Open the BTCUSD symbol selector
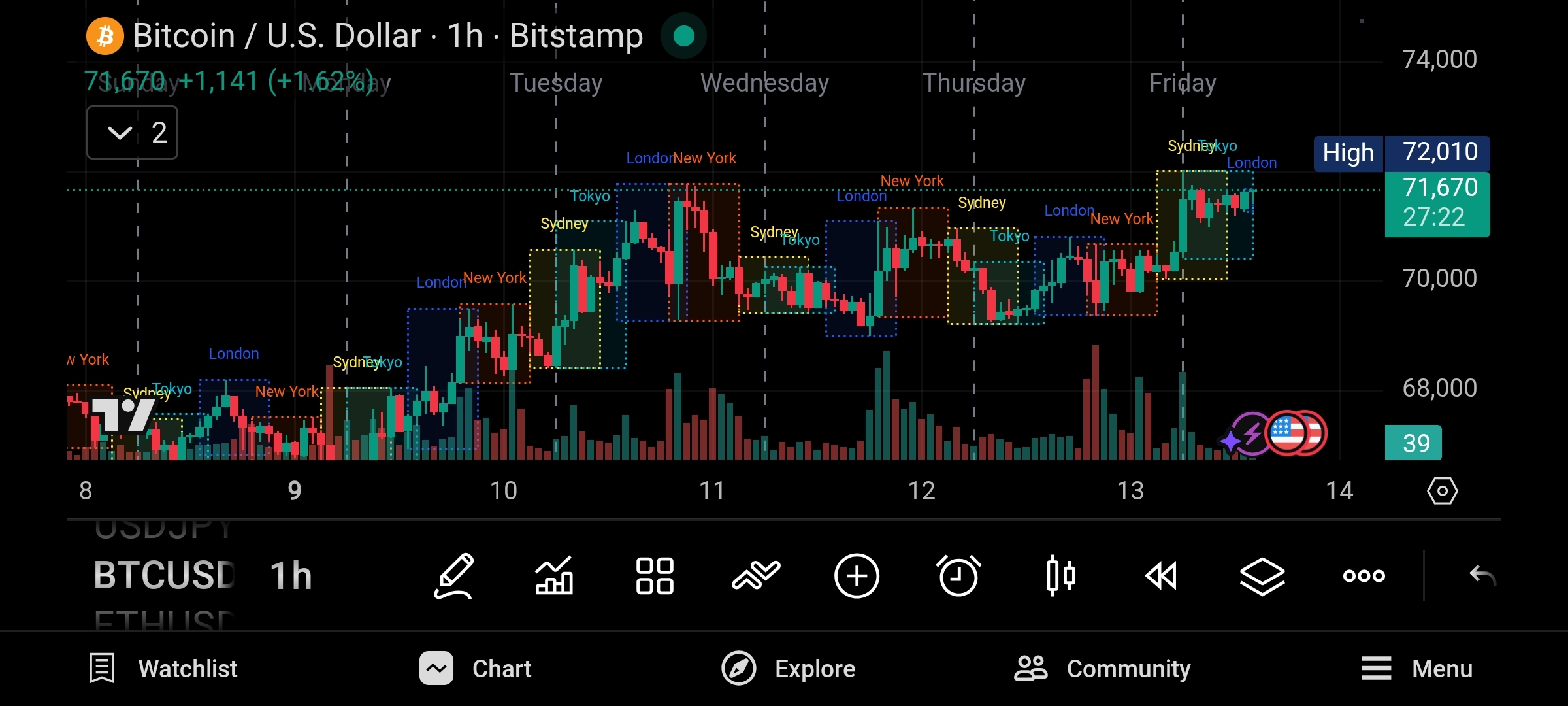This screenshot has width=1568, height=706. pyautogui.click(x=165, y=576)
